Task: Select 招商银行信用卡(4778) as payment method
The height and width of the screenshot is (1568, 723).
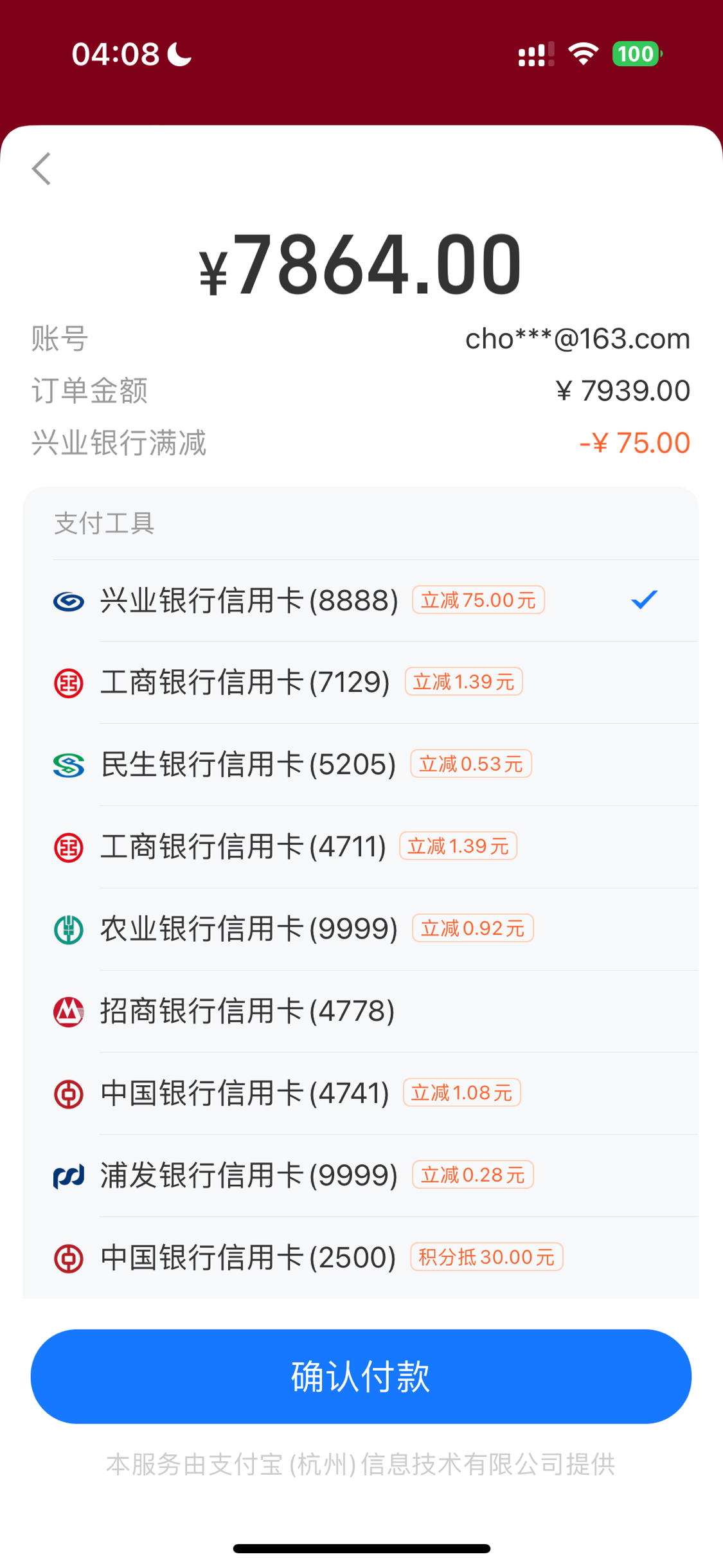Action: [x=361, y=1011]
